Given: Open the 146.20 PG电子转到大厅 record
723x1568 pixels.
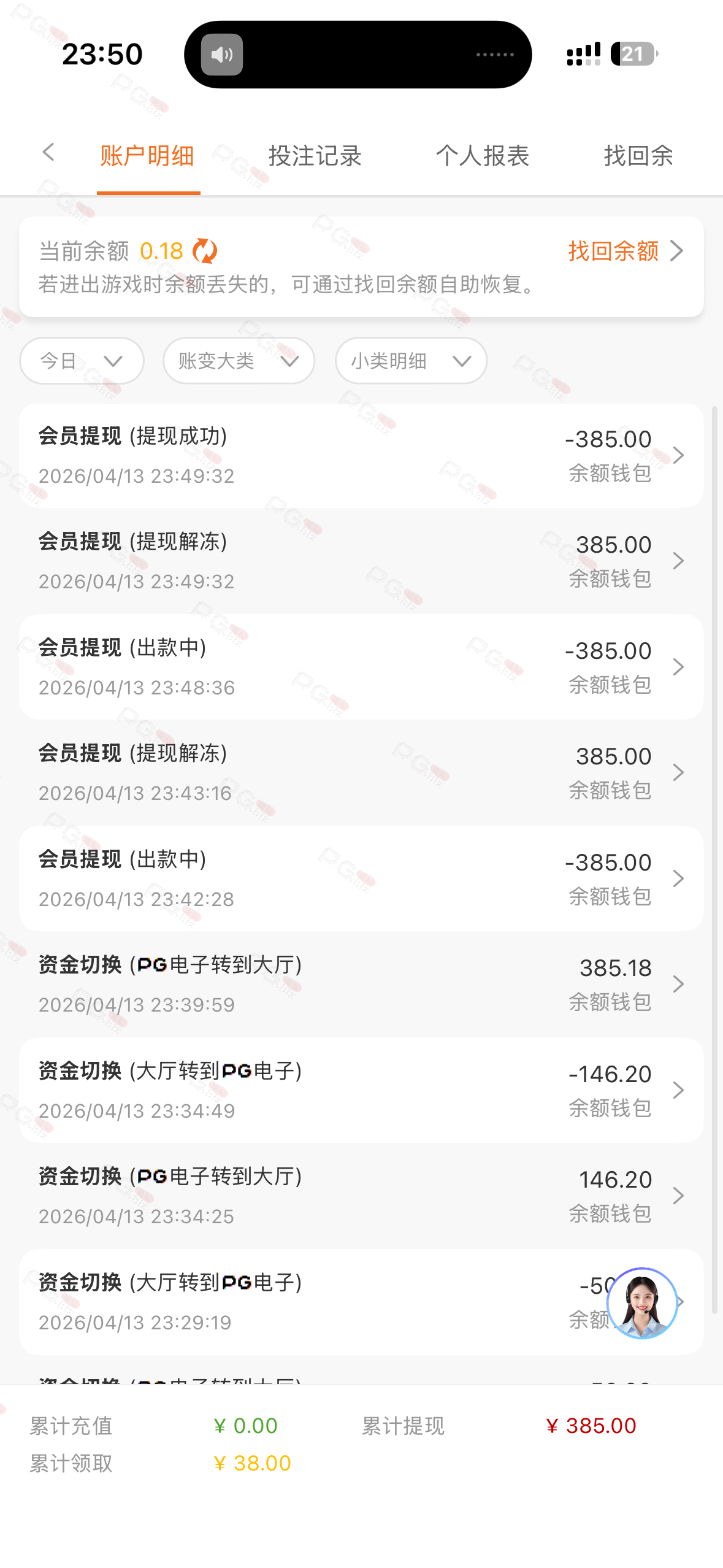Looking at the screenshot, I should coord(361,1196).
